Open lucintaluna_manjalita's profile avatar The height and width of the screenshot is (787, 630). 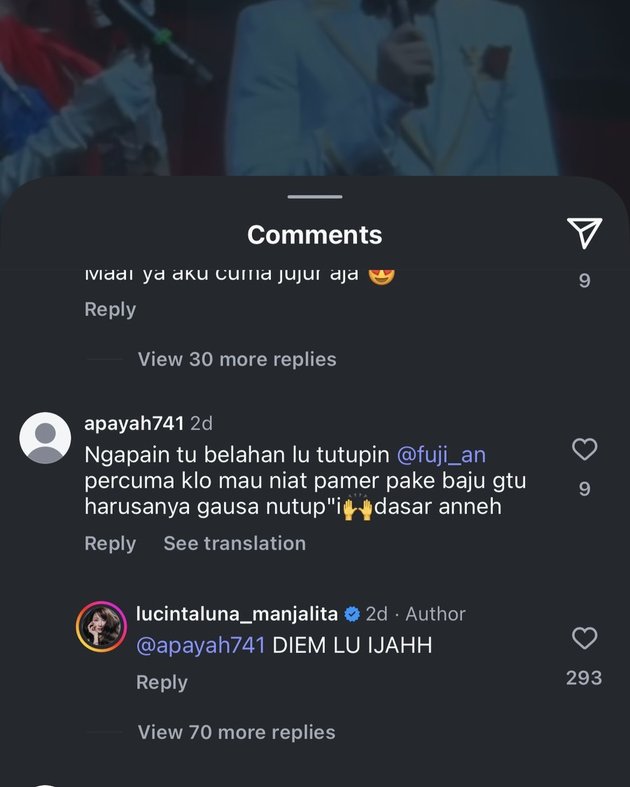(100, 627)
